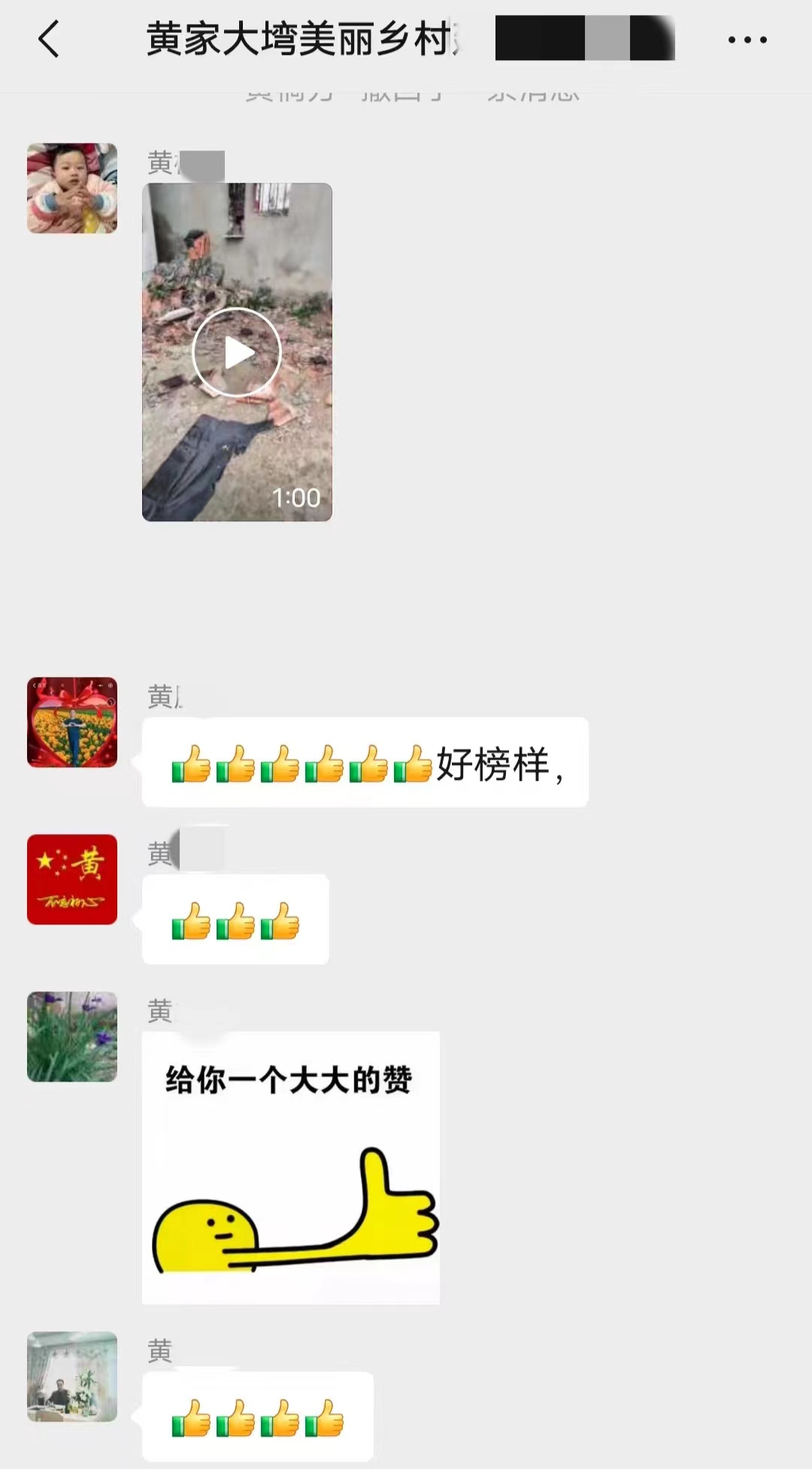Open the group chat overflow menu
Viewport: 812px width, 1469px height.
tap(747, 40)
